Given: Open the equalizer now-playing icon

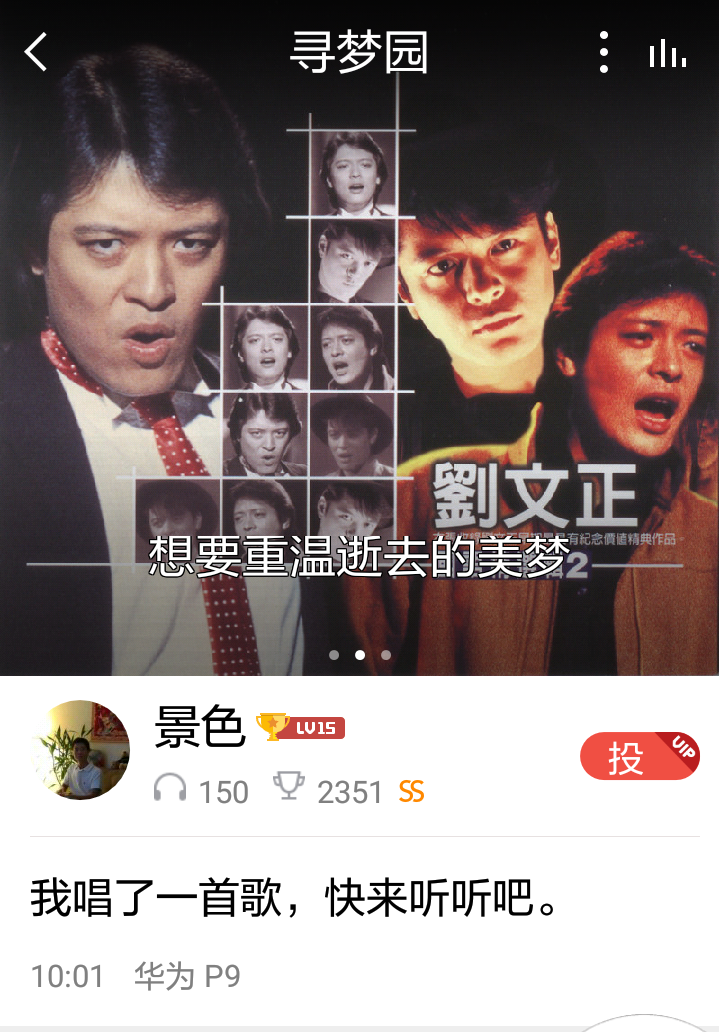Looking at the screenshot, I should point(667,53).
